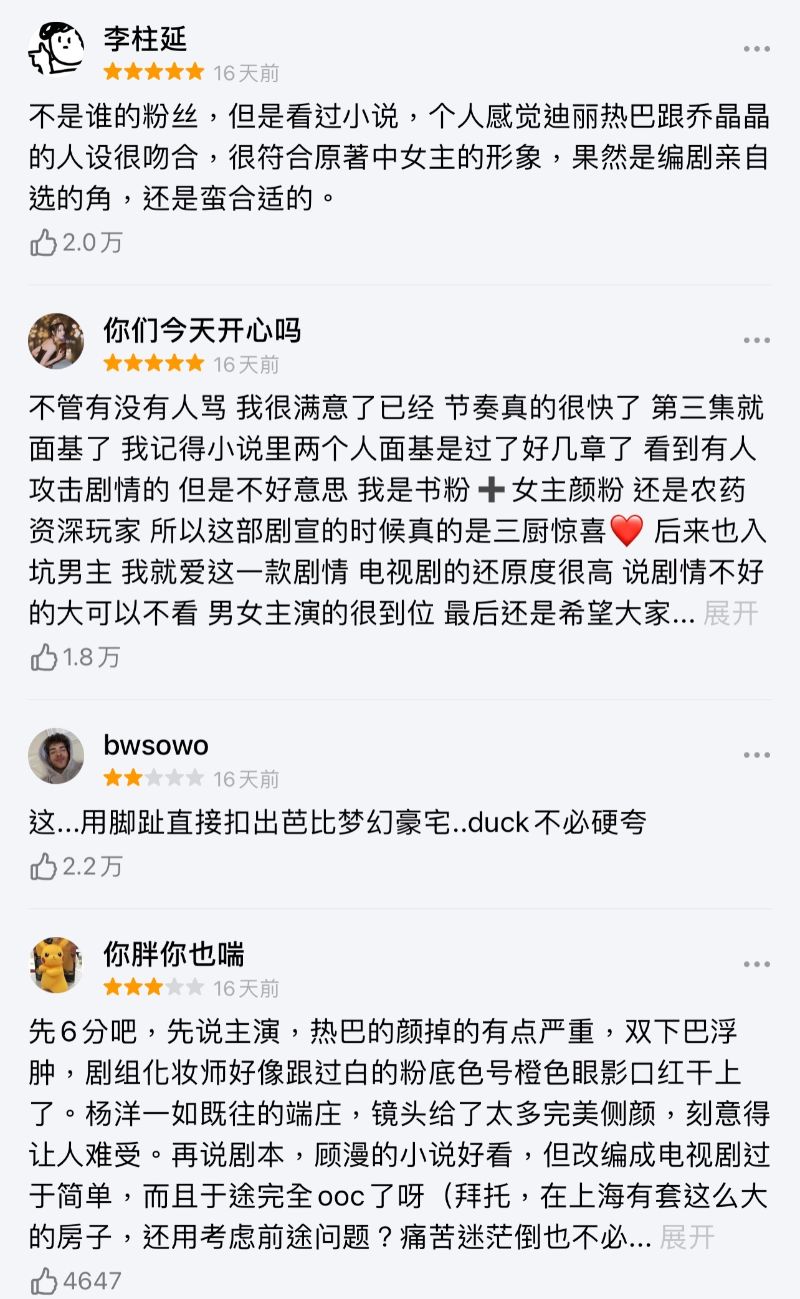Expand 你们今天开心吗's full review text
The height and width of the screenshot is (1299, 800).
pyautogui.click(x=731, y=613)
